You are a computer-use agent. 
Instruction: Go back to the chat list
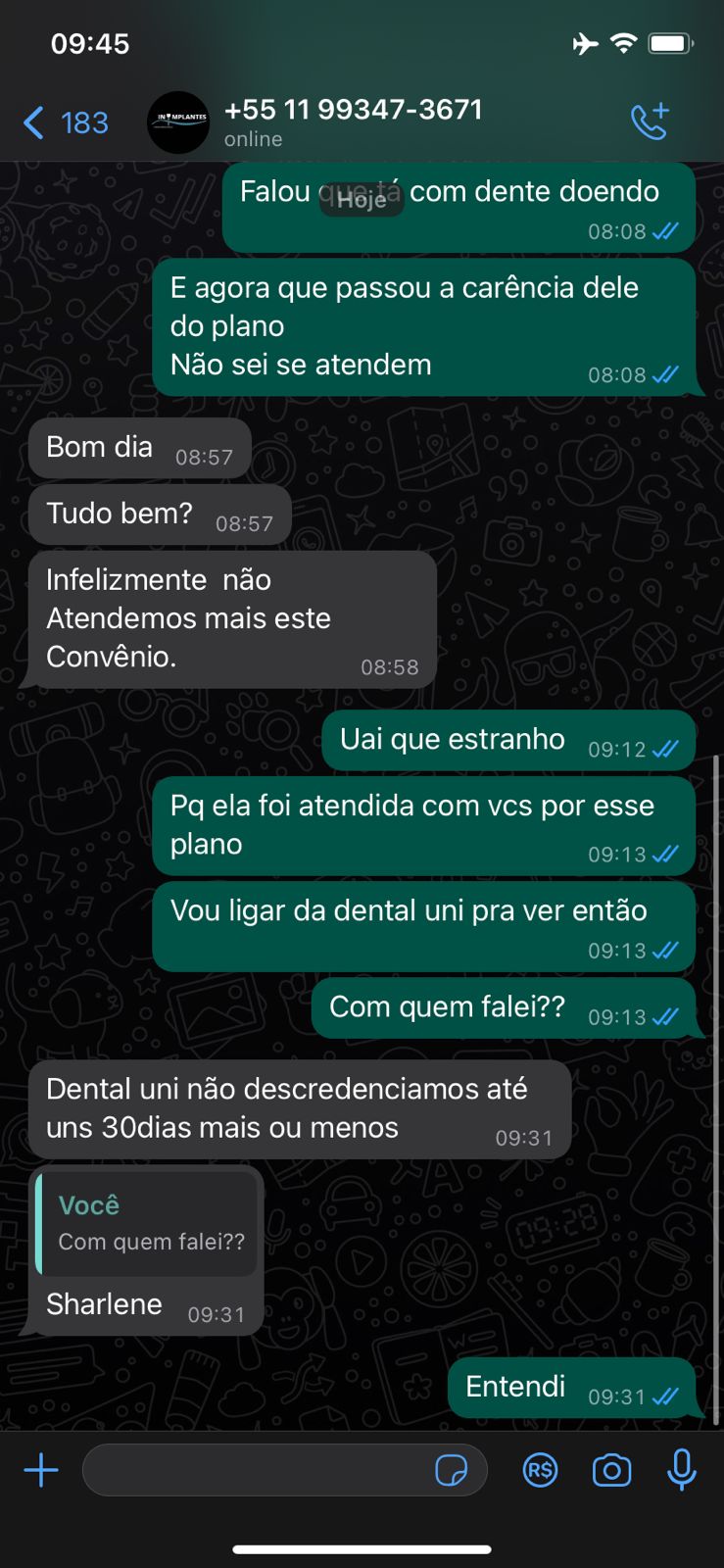(x=65, y=122)
